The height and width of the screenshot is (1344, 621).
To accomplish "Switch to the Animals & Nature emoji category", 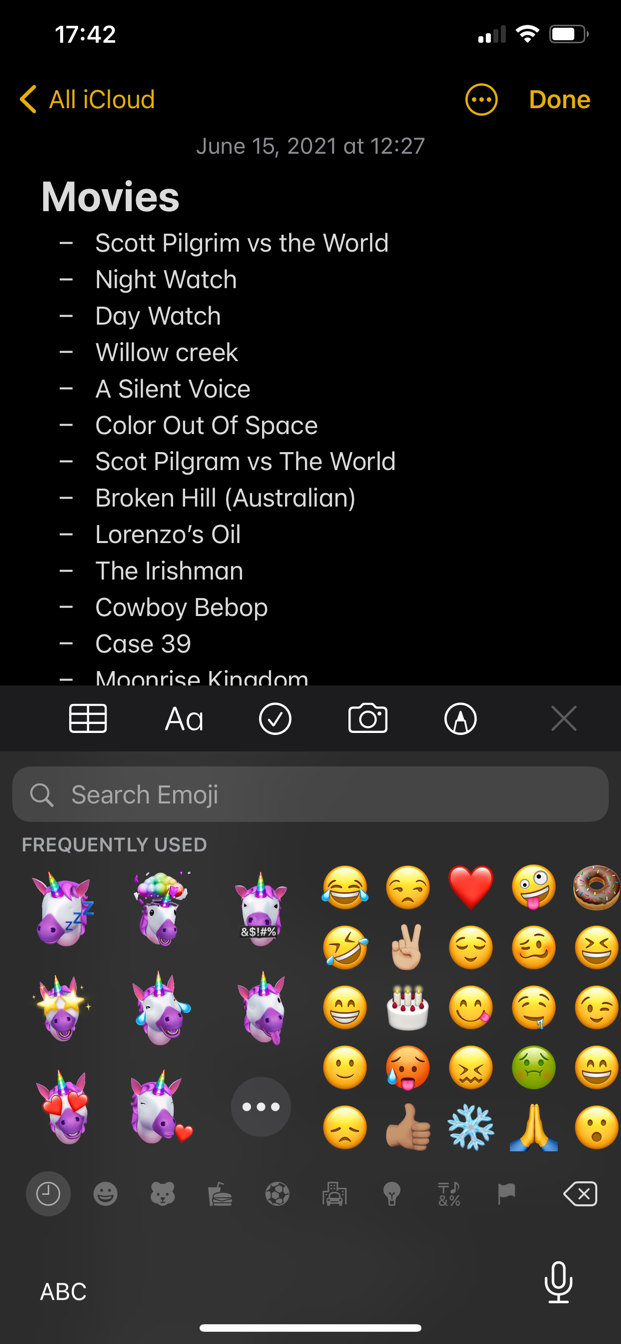I will (162, 1193).
